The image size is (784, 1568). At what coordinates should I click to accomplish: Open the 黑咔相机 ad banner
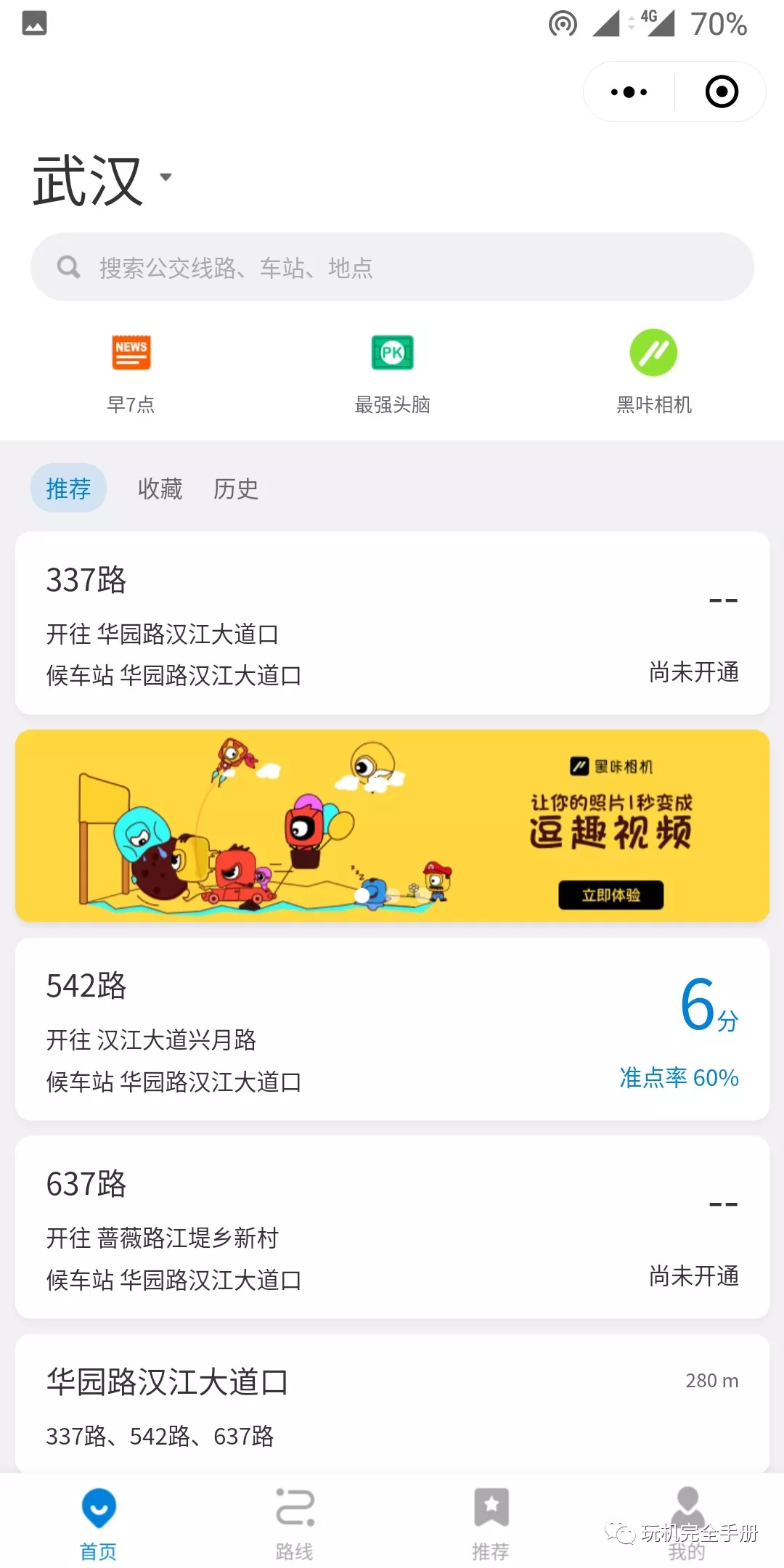392,826
